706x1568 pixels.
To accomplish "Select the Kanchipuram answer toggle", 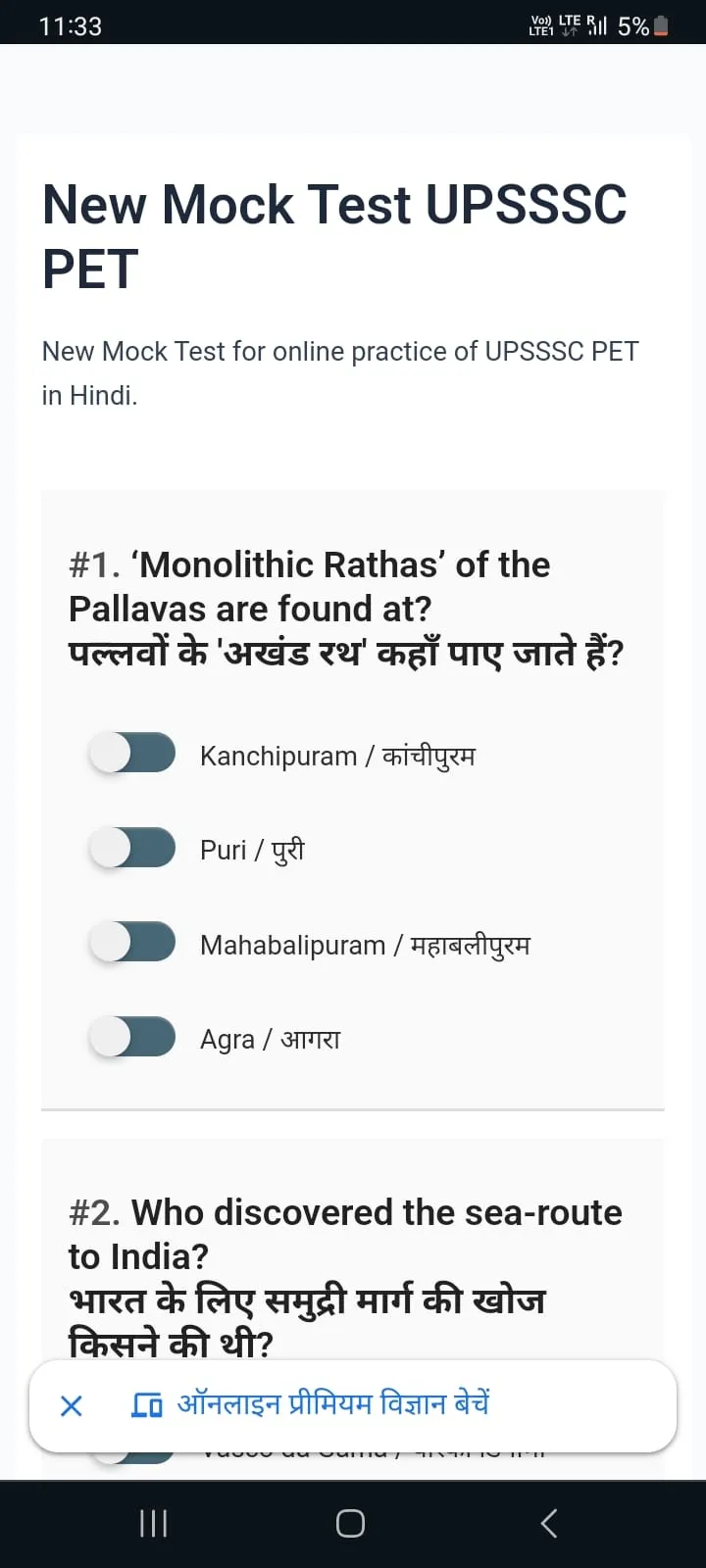I will (x=132, y=754).
